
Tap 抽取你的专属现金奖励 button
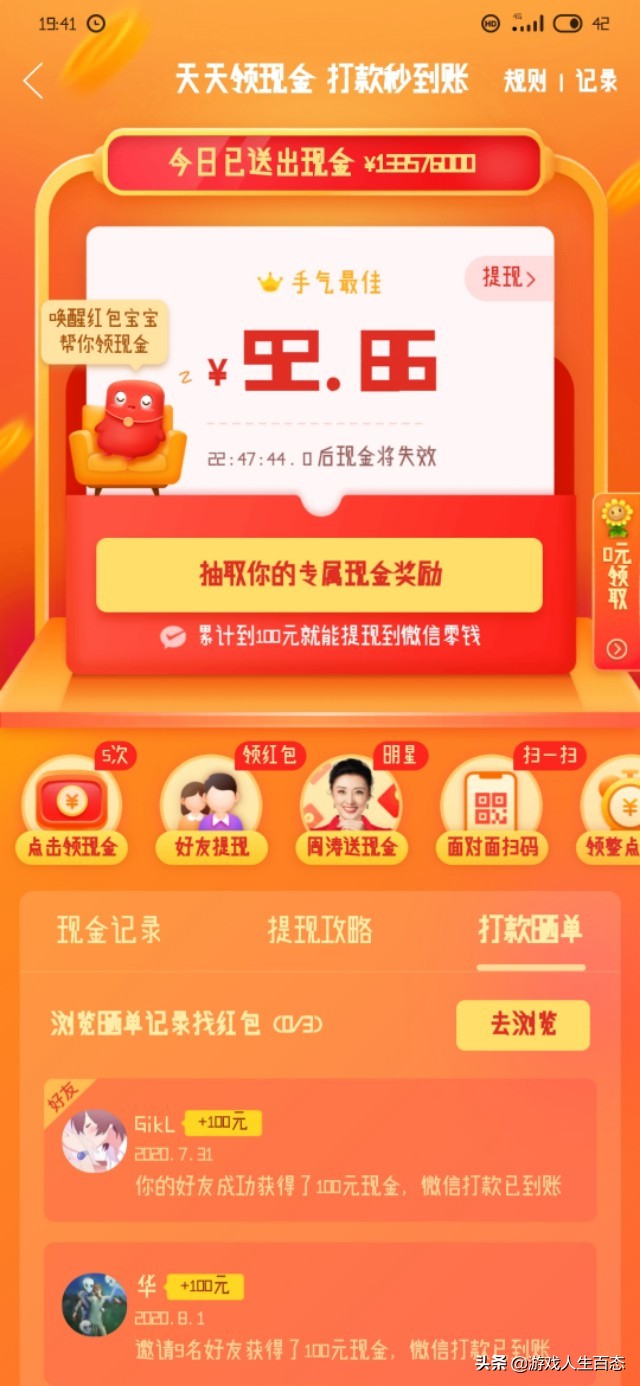(x=319, y=575)
